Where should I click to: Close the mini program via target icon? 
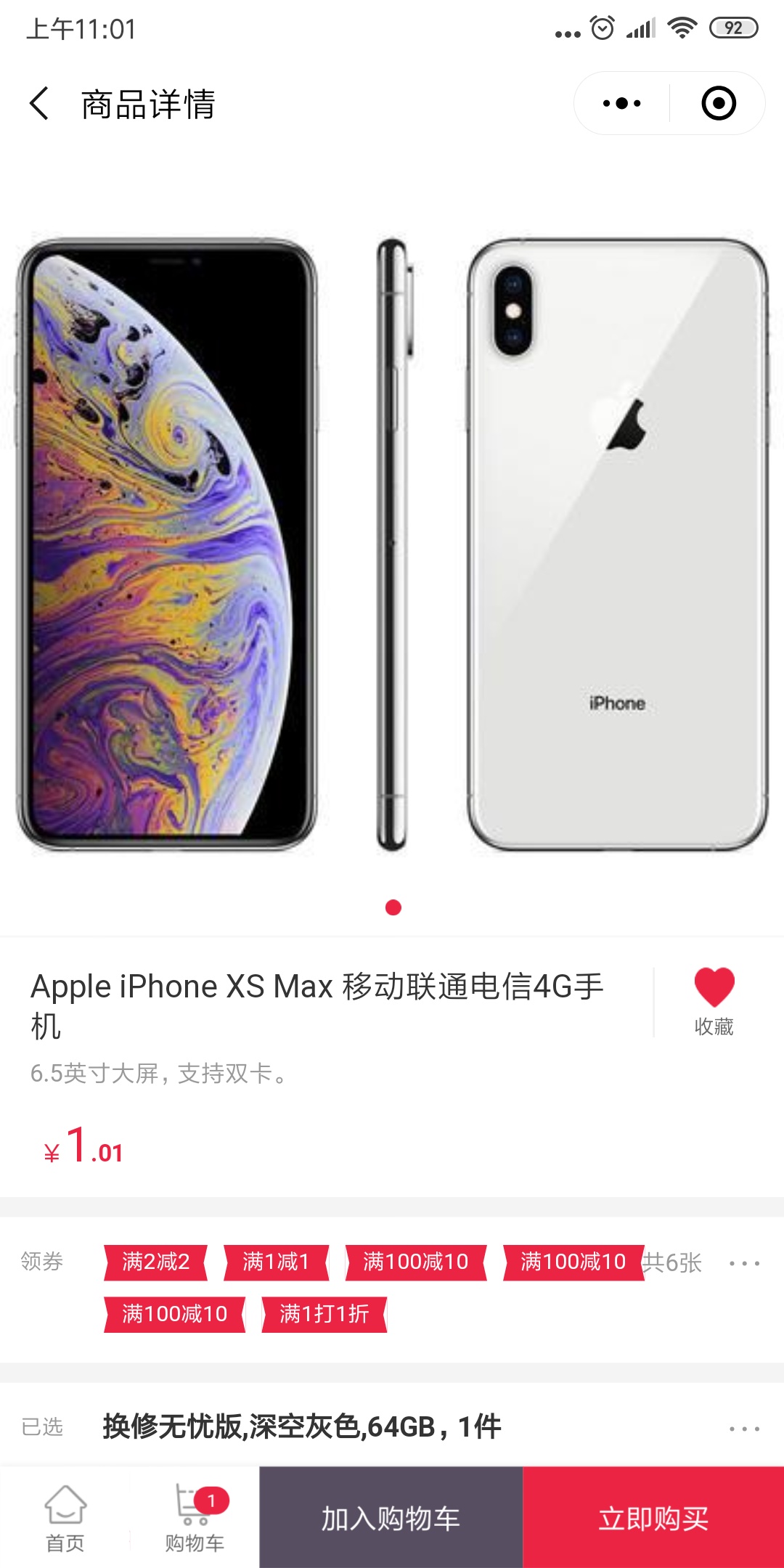click(x=718, y=104)
